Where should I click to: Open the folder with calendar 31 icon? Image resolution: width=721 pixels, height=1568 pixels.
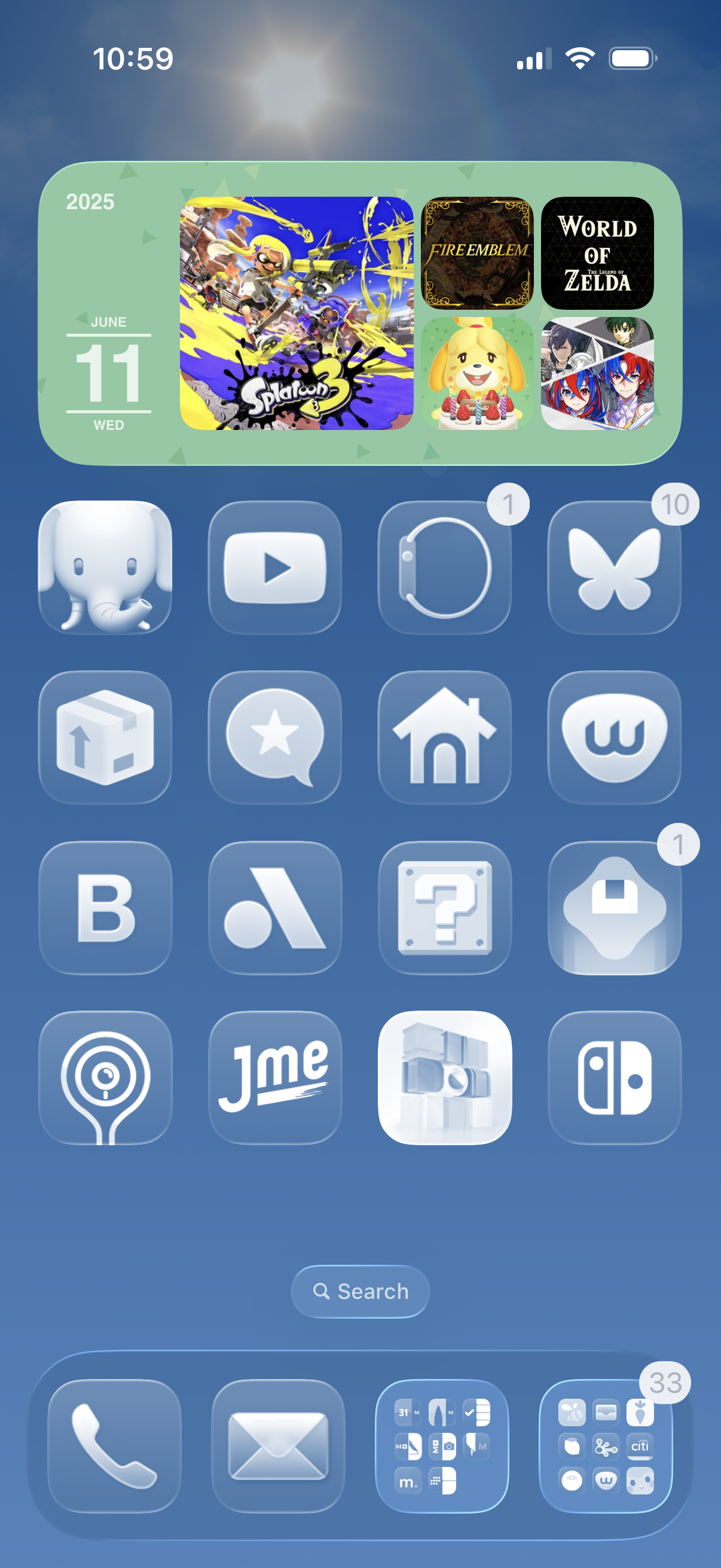(442, 1445)
